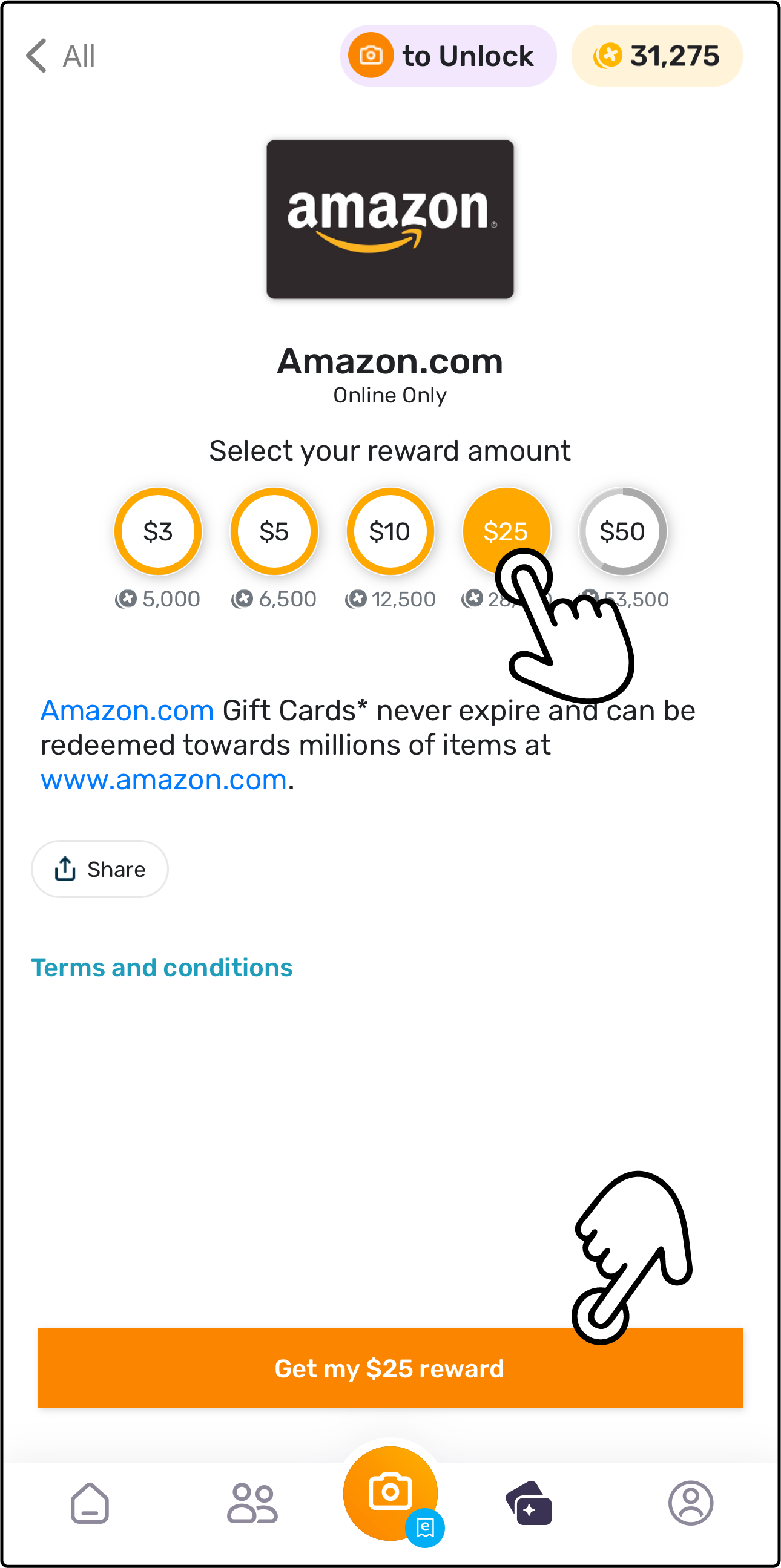
Task: Open the friends tab
Action: click(x=252, y=1503)
